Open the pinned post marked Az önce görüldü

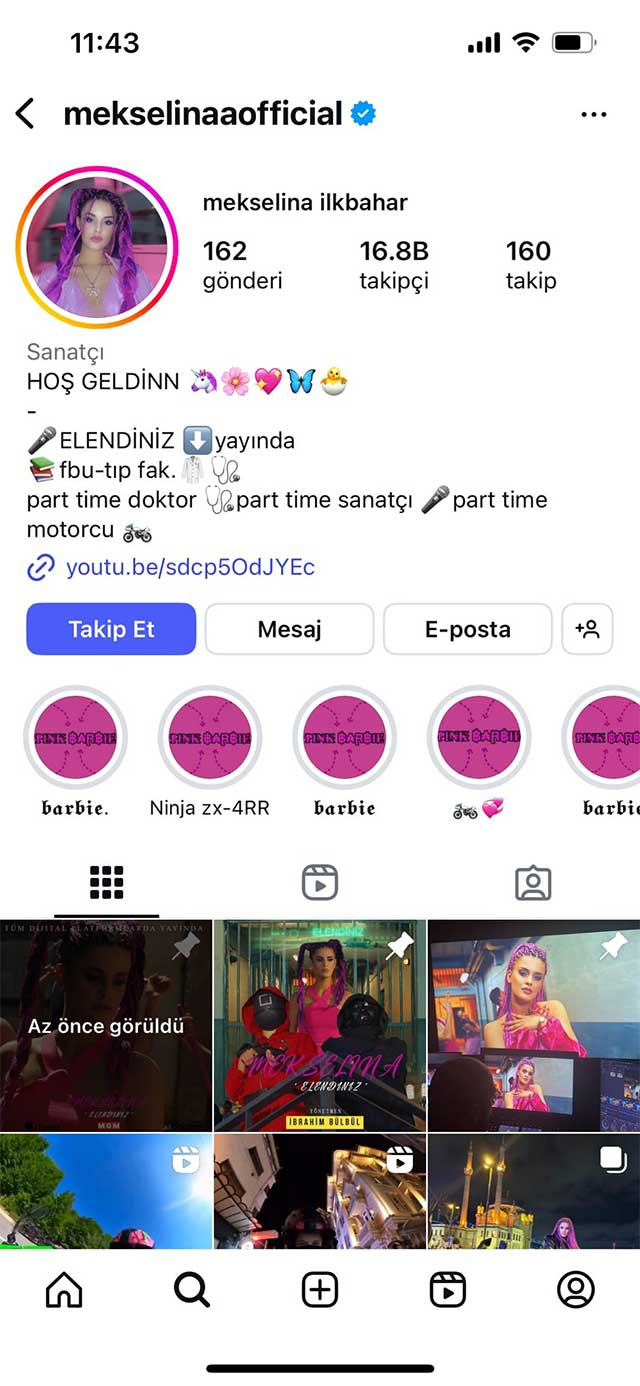(106, 1025)
